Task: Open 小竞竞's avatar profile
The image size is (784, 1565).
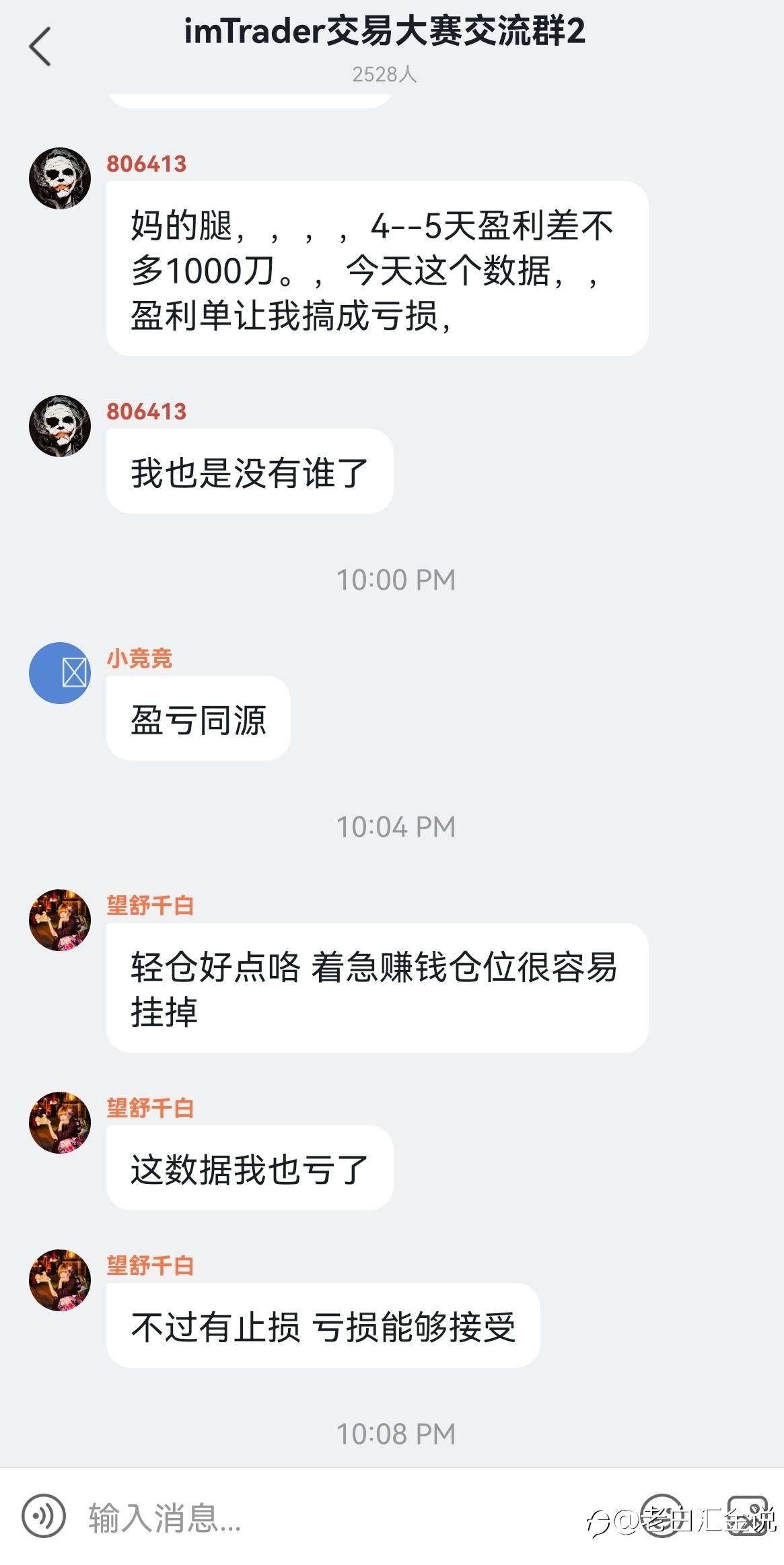Action: pyautogui.click(x=60, y=672)
